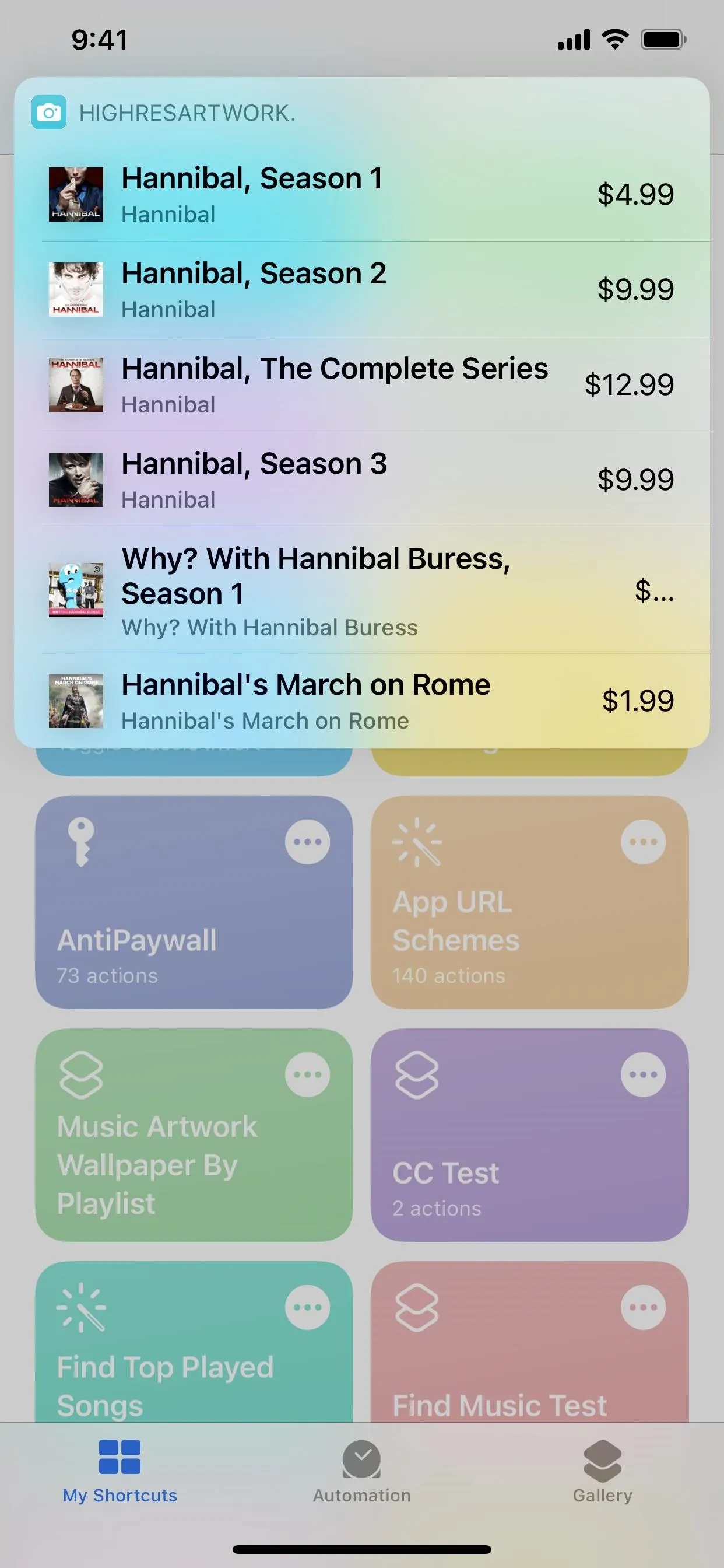Open the CC Test ellipsis menu
This screenshot has height=1568, width=724.
click(643, 1074)
